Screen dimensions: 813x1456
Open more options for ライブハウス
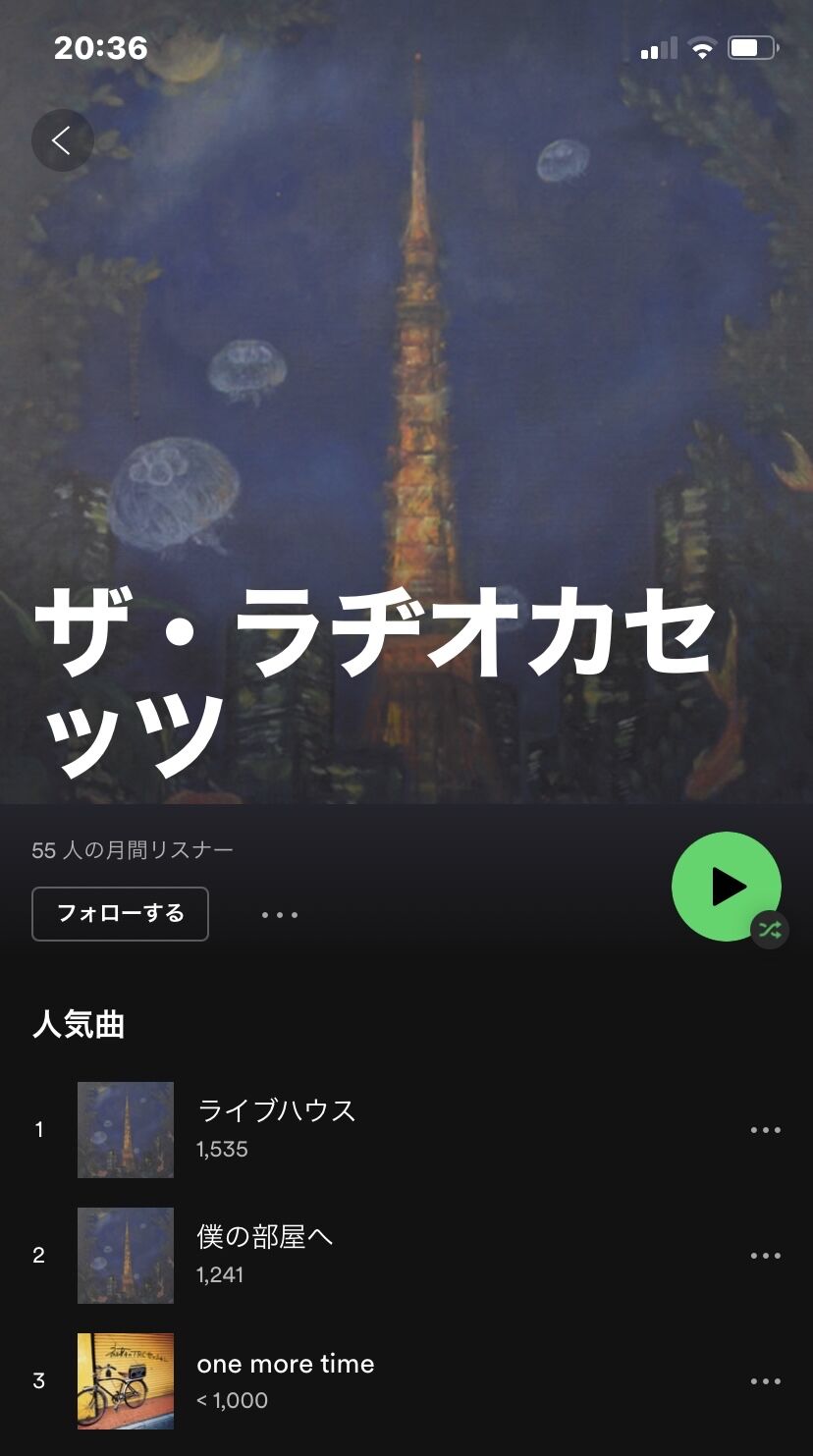(766, 1130)
